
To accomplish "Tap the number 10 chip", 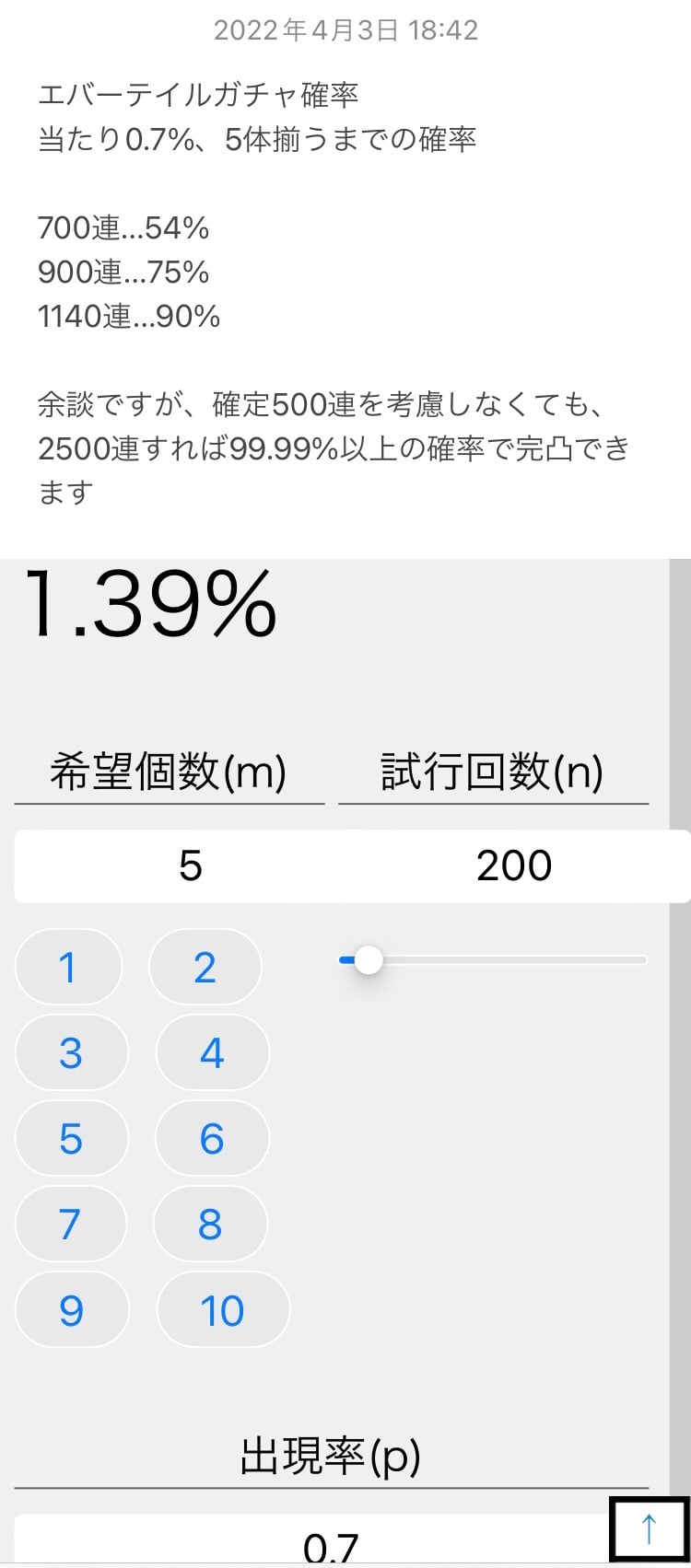I will coord(223,1310).
